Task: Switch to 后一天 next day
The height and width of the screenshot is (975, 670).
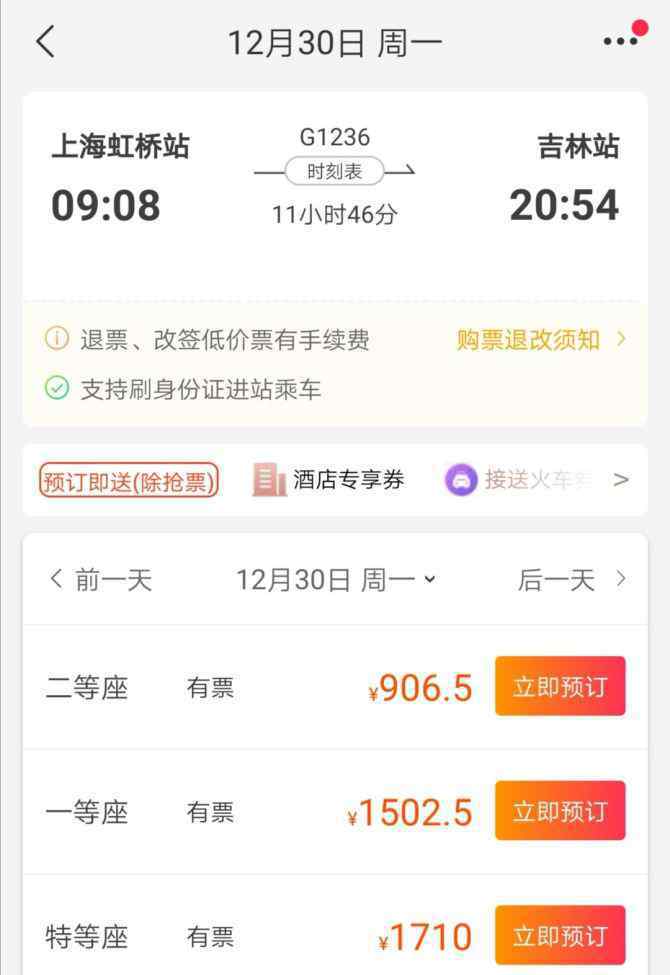Action: coord(571,579)
